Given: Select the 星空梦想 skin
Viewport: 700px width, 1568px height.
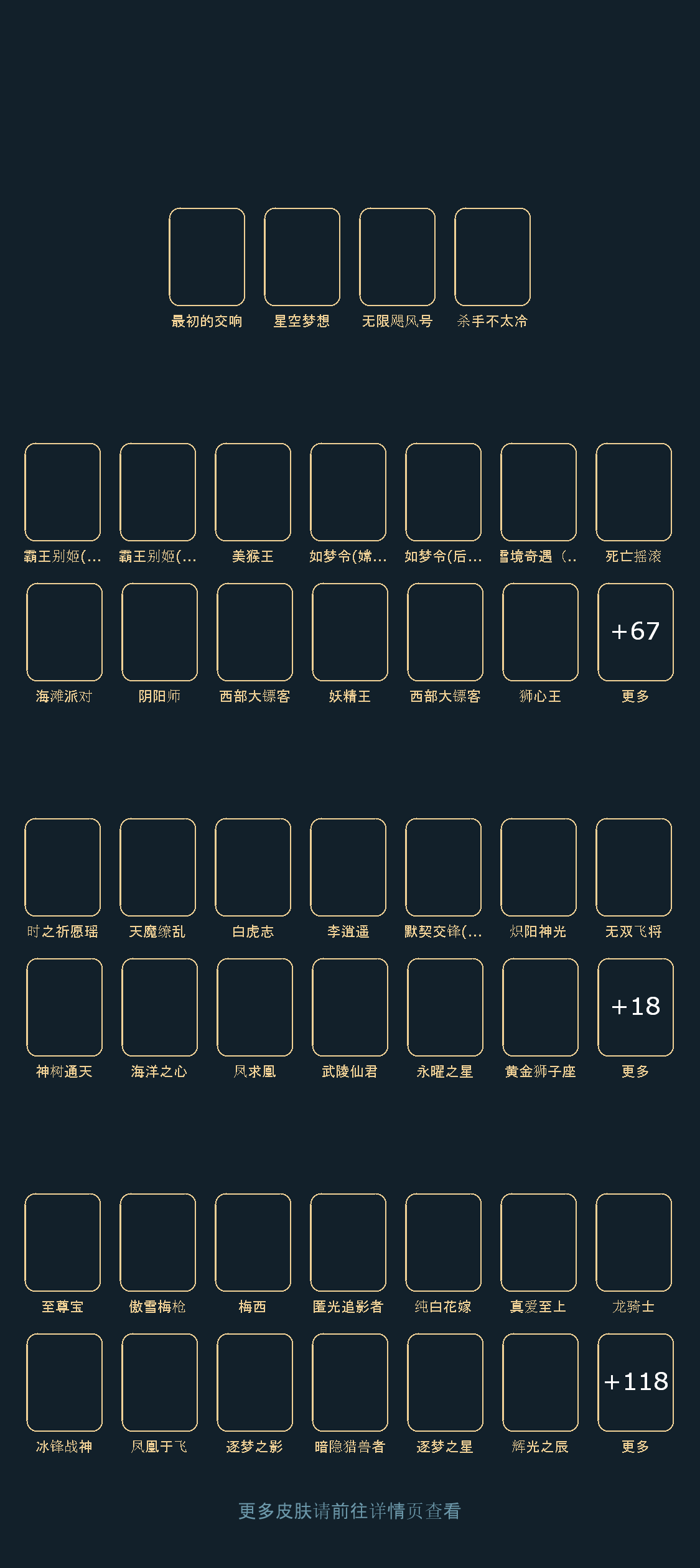Looking at the screenshot, I should (302, 257).
